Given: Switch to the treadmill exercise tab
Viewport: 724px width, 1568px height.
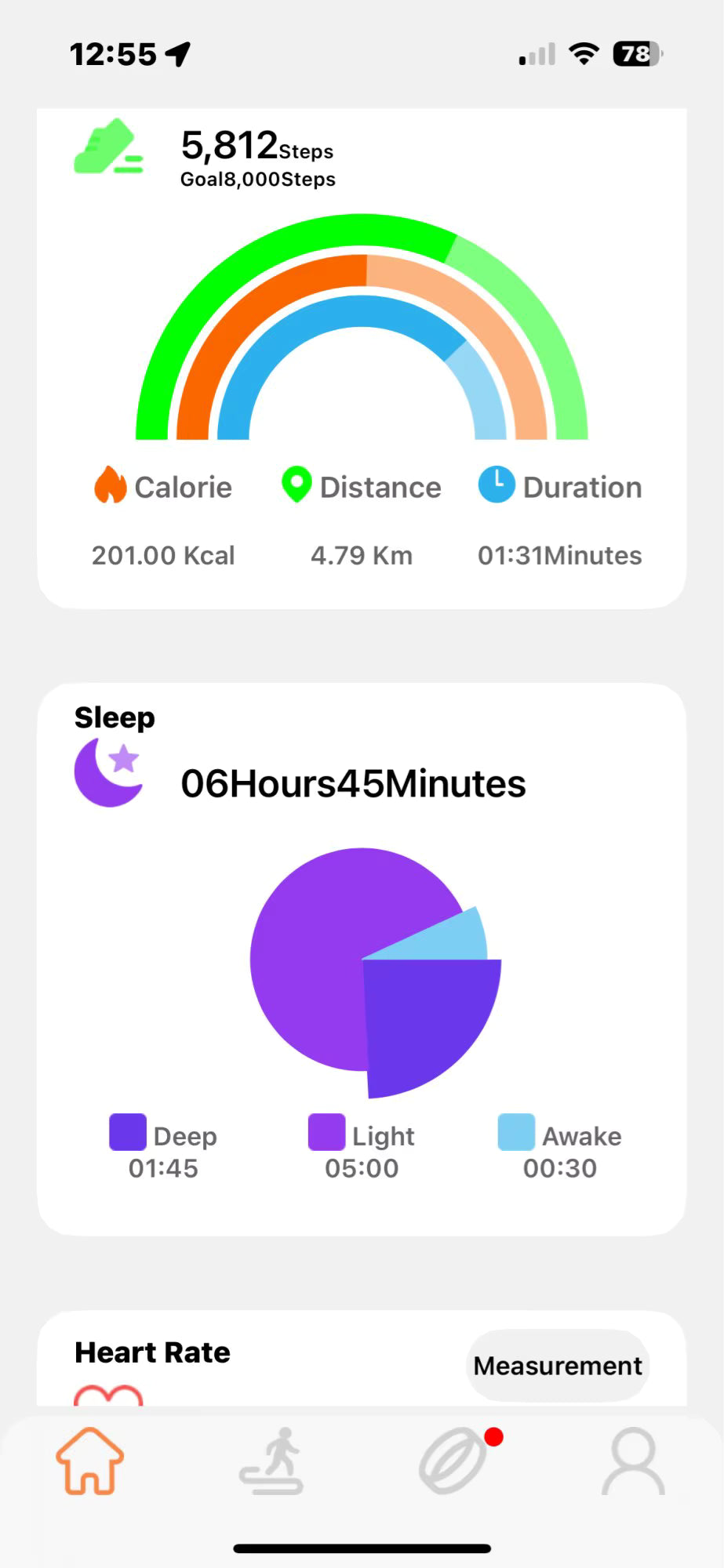Looking at the screenshot, I should pos(271,1460).
